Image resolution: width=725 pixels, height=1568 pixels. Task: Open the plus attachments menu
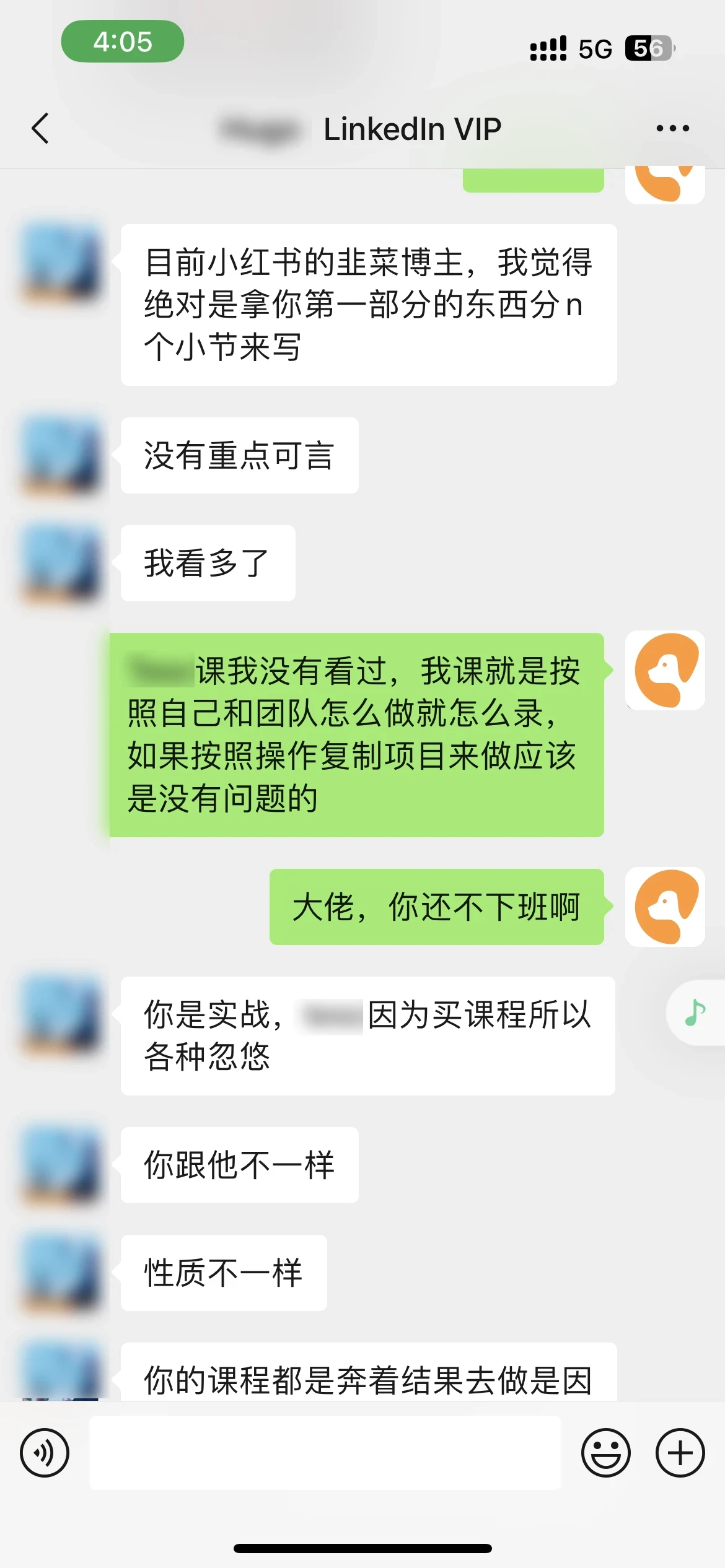tap(680, 1452)
